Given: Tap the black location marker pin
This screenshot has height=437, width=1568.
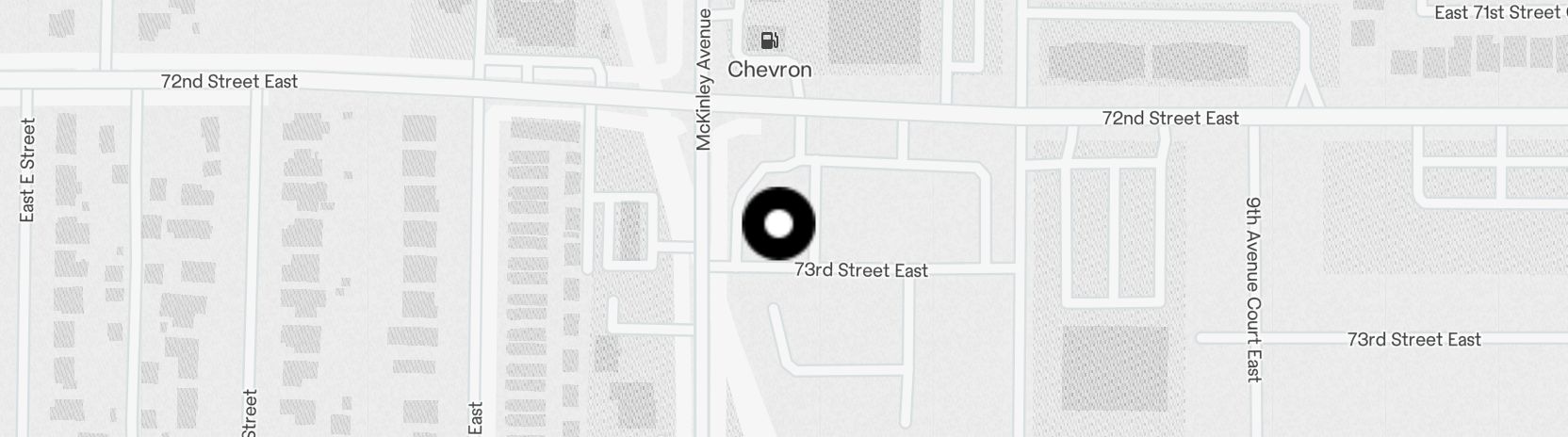Looking at the screenshot, I should point(778,224).
